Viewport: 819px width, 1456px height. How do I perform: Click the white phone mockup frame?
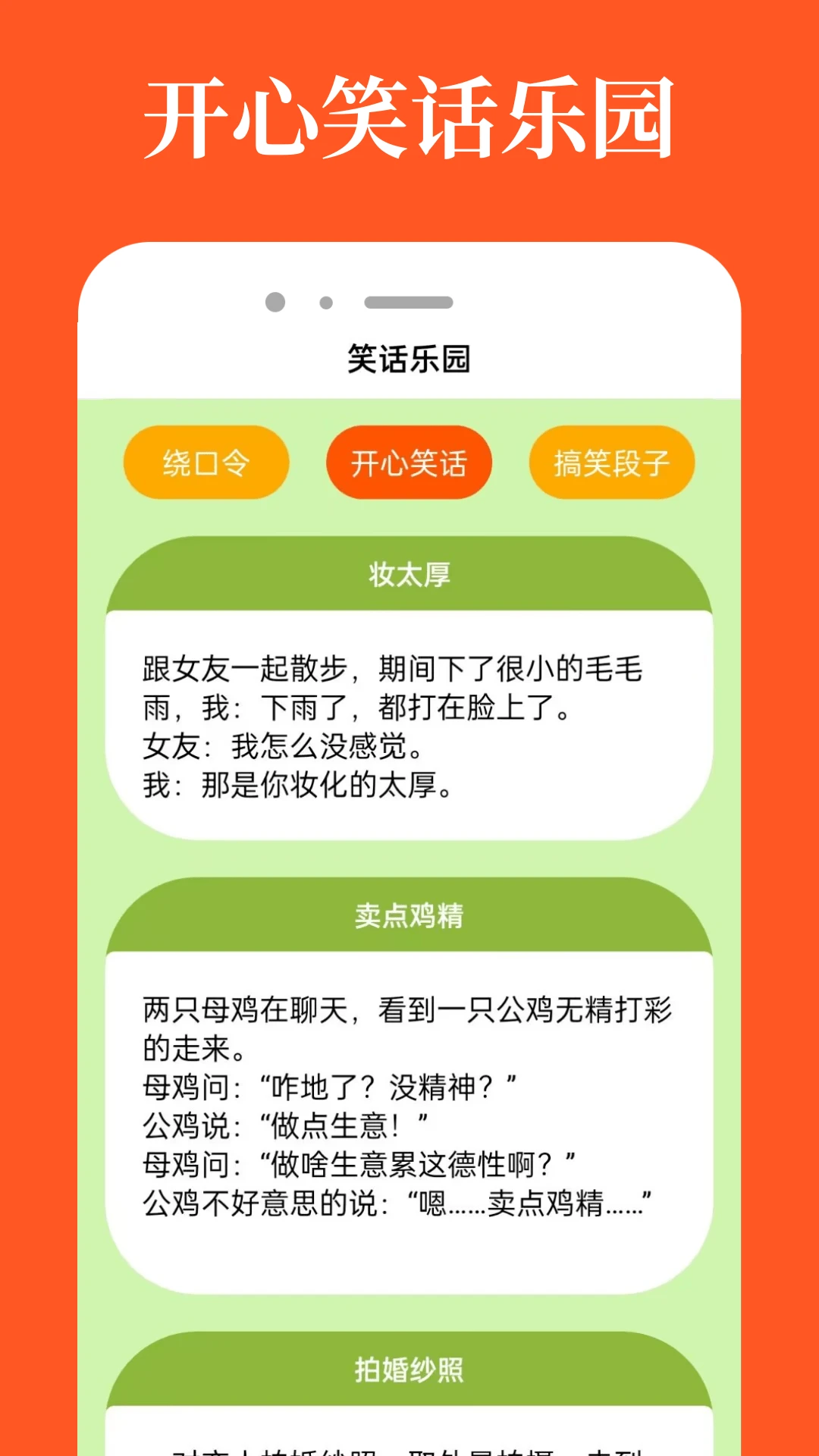(409, 318)
